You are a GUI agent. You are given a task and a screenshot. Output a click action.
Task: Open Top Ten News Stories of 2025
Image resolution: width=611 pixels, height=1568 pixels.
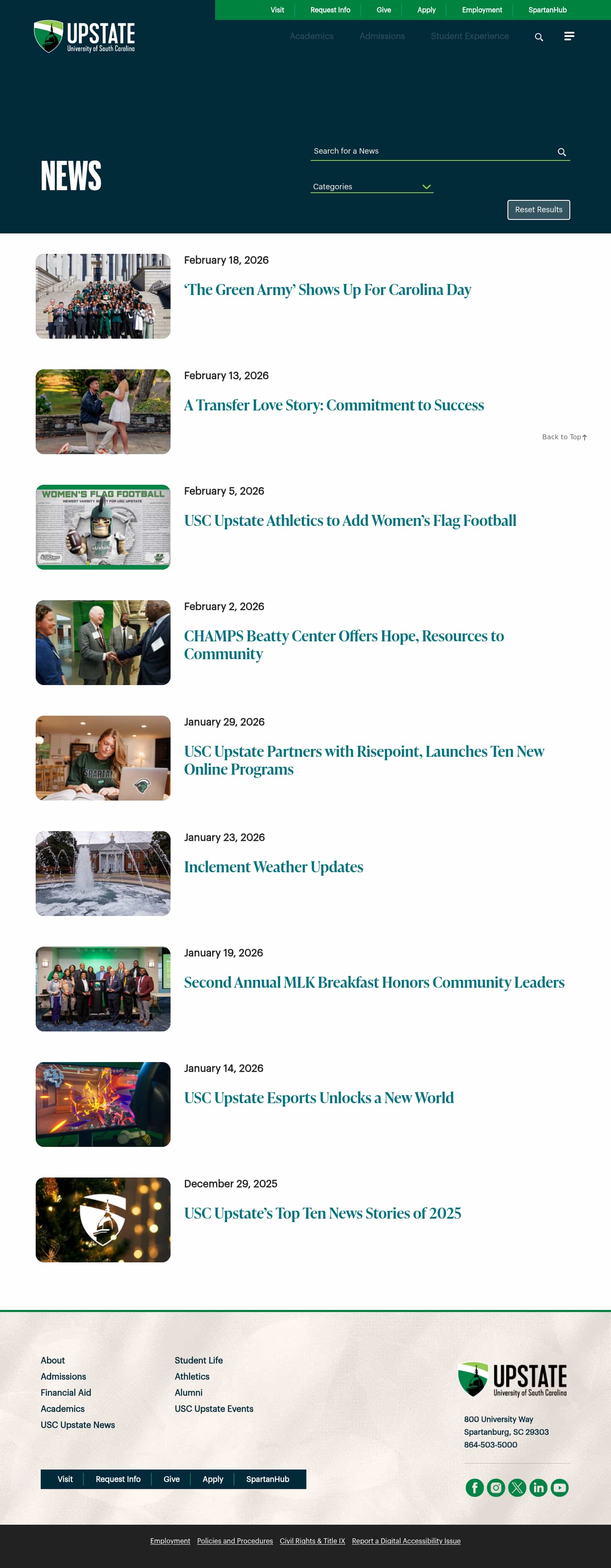coord(322,1213)
